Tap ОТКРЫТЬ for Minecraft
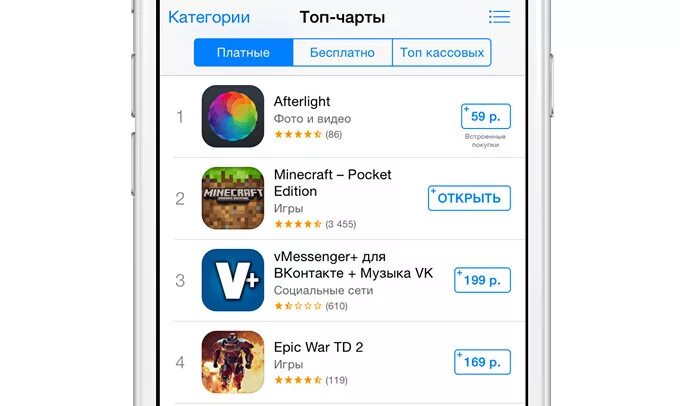The width and height of the screenshot is (680, 406). pos(469,198)
